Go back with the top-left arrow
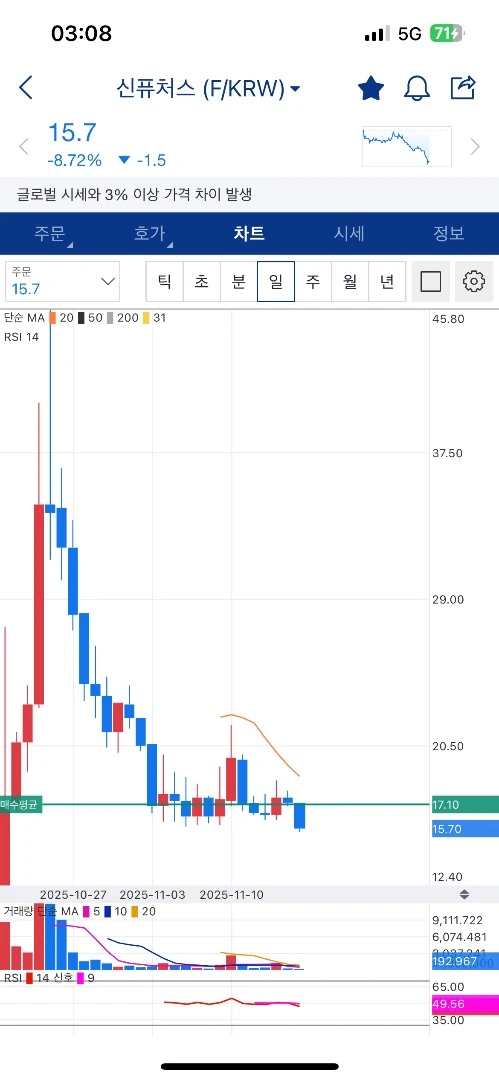This screenshot has height=1080, width=499. [26, 87]
